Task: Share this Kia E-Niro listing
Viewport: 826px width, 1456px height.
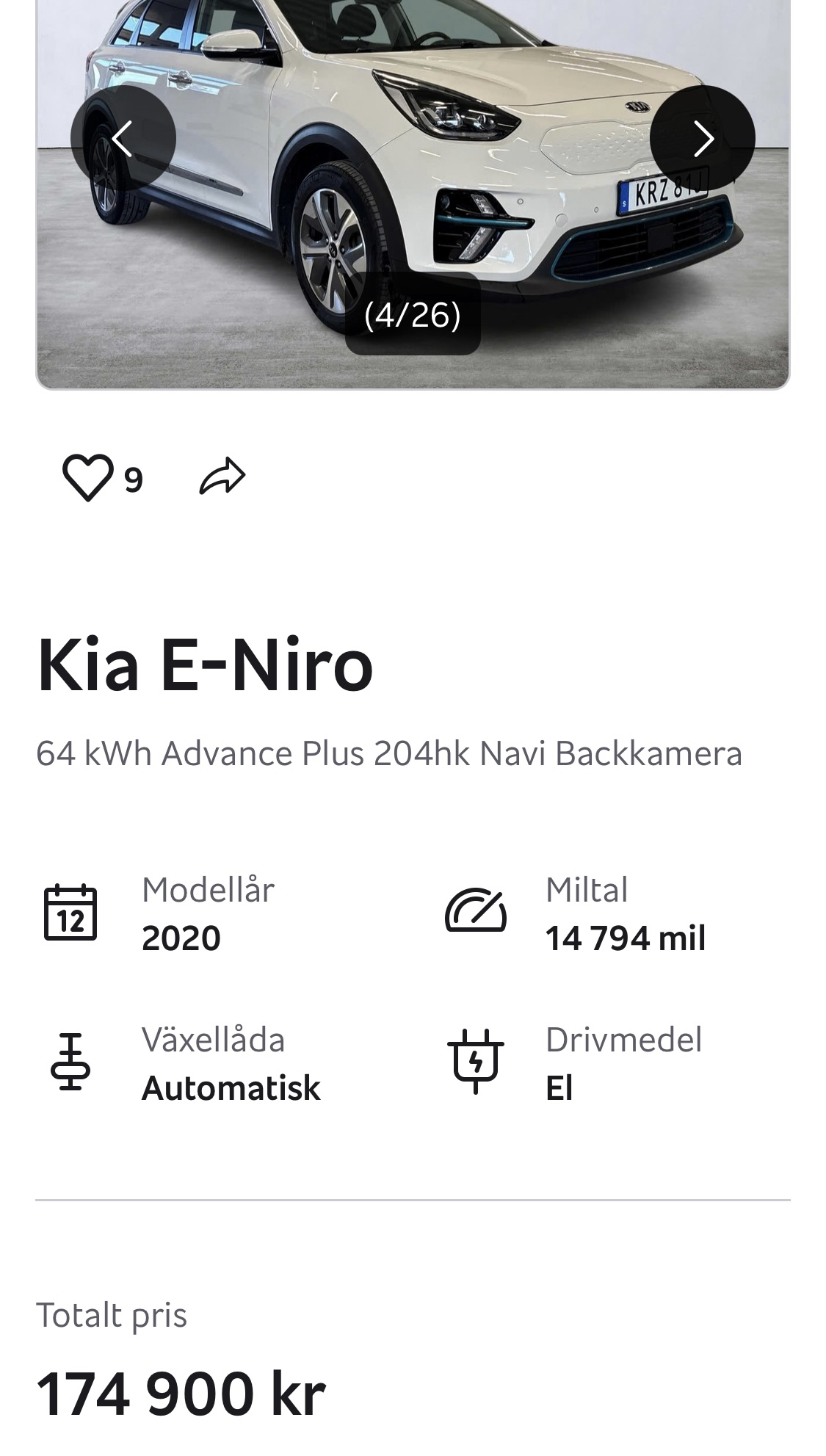Action: [222, 477]
